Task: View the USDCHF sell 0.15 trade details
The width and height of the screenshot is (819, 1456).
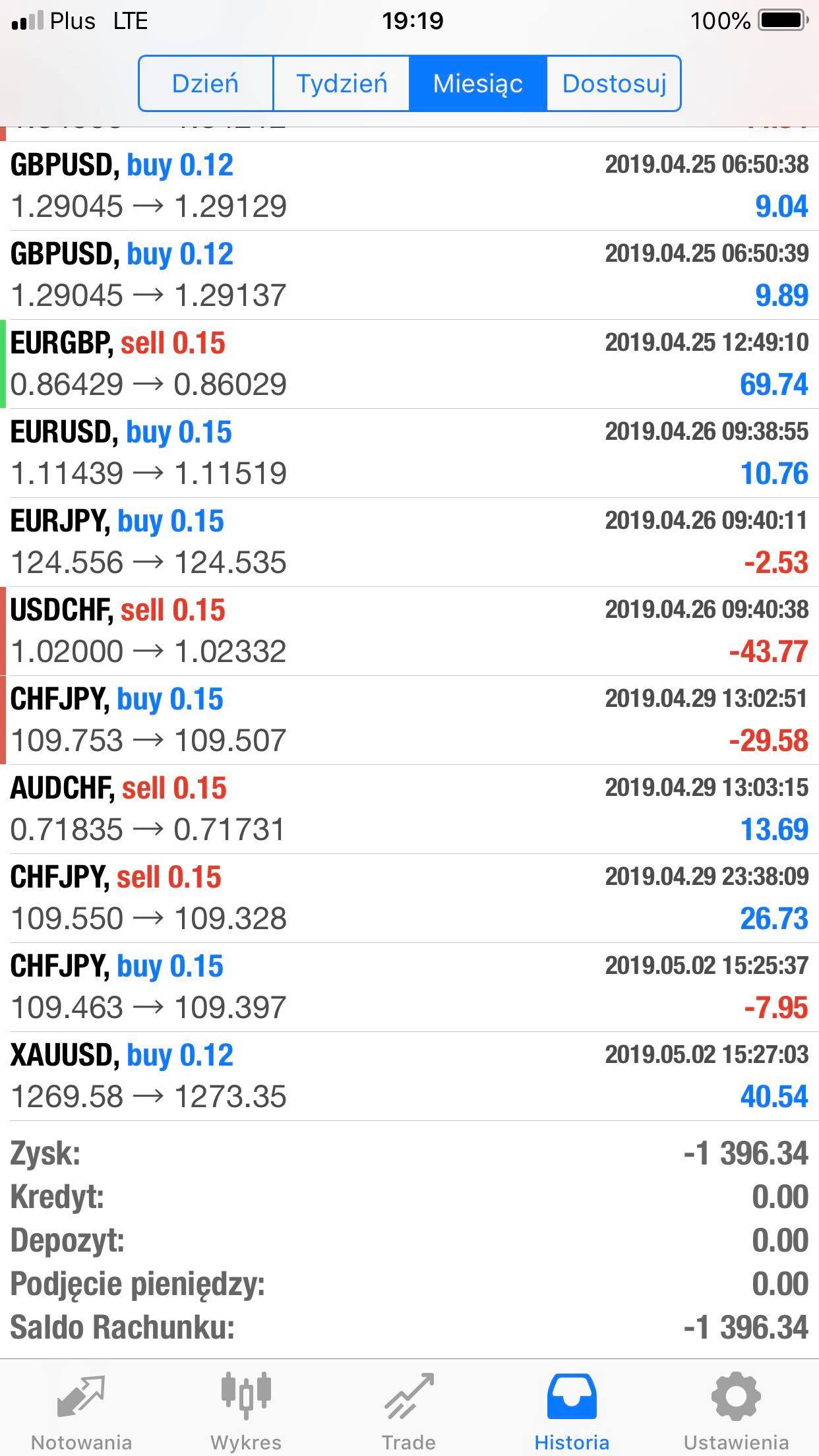Action: (409, 631)
